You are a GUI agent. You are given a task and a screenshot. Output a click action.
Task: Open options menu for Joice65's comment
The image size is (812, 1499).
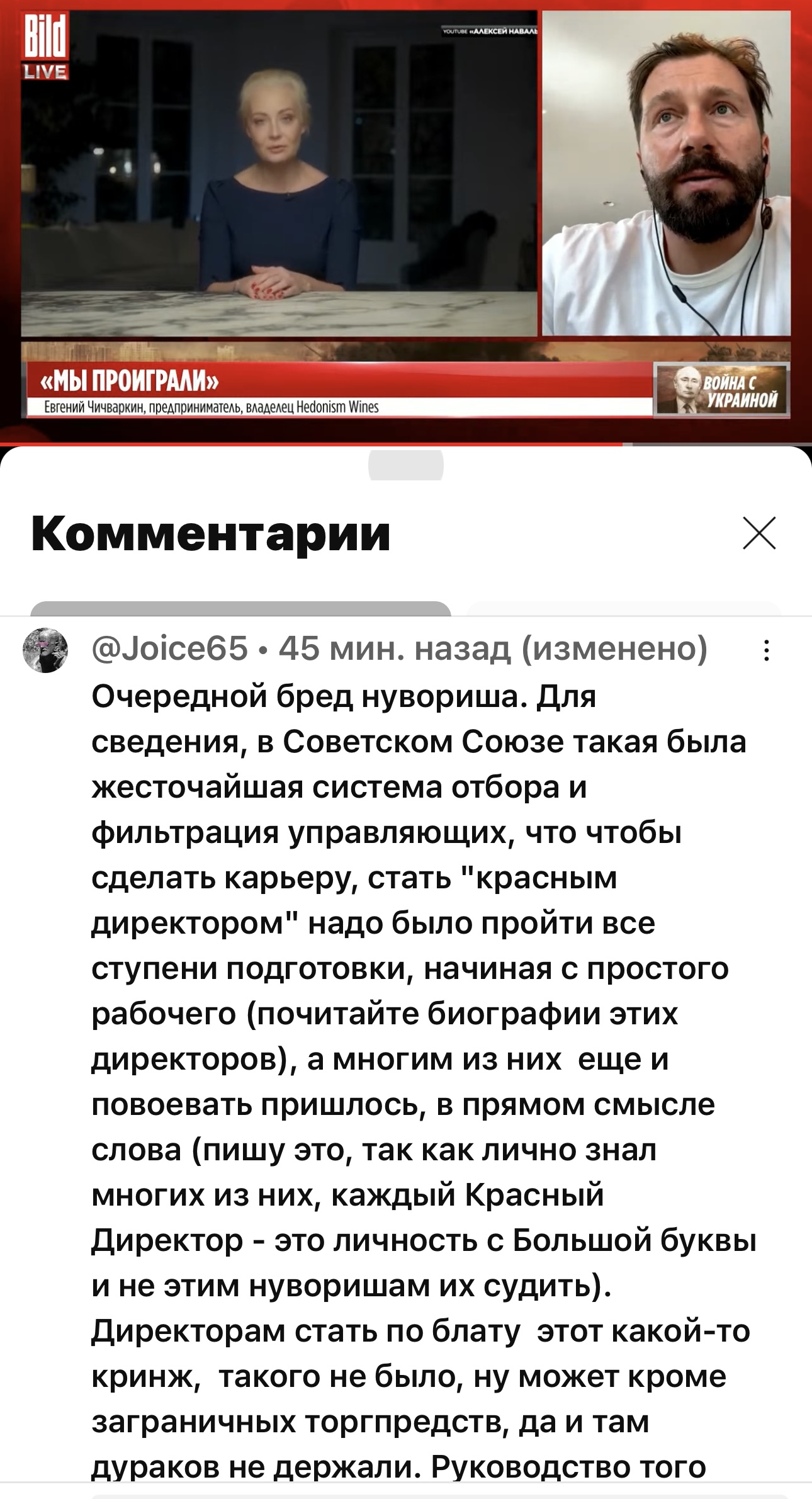[x=766, y=650]
